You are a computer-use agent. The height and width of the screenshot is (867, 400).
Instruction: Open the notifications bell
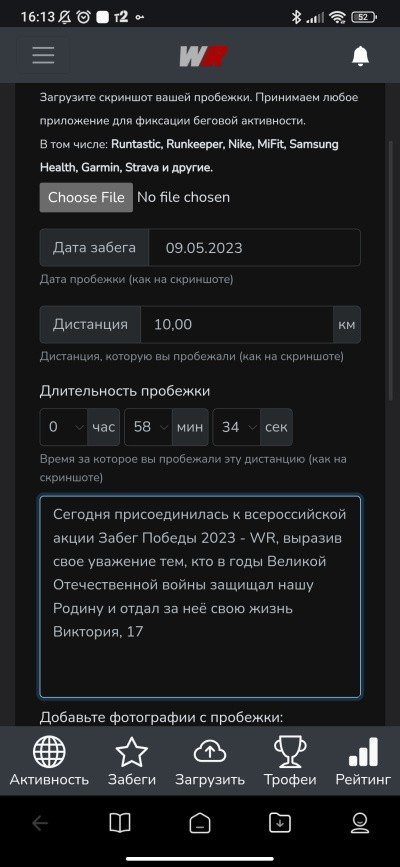(x=361, y=55)
